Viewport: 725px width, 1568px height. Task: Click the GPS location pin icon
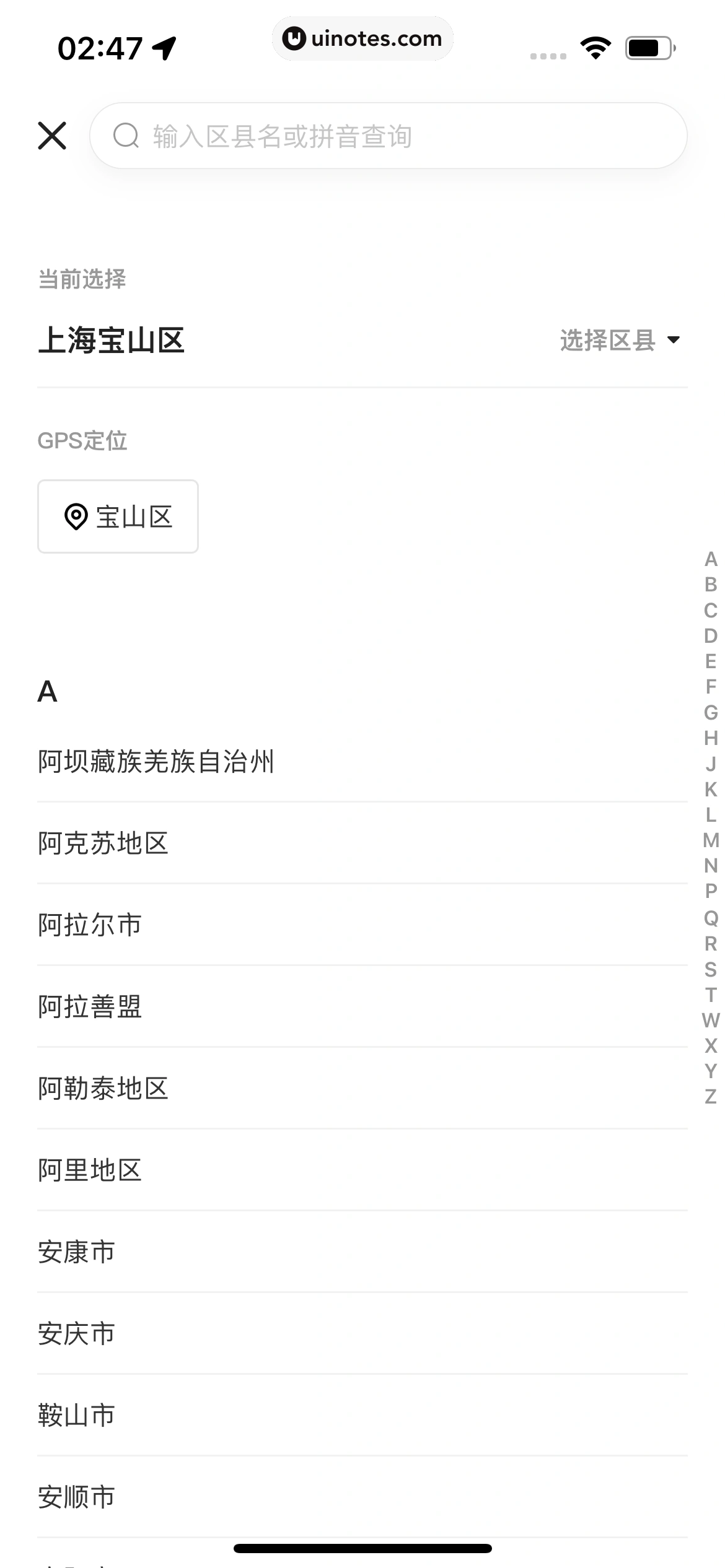coord(76,516)
